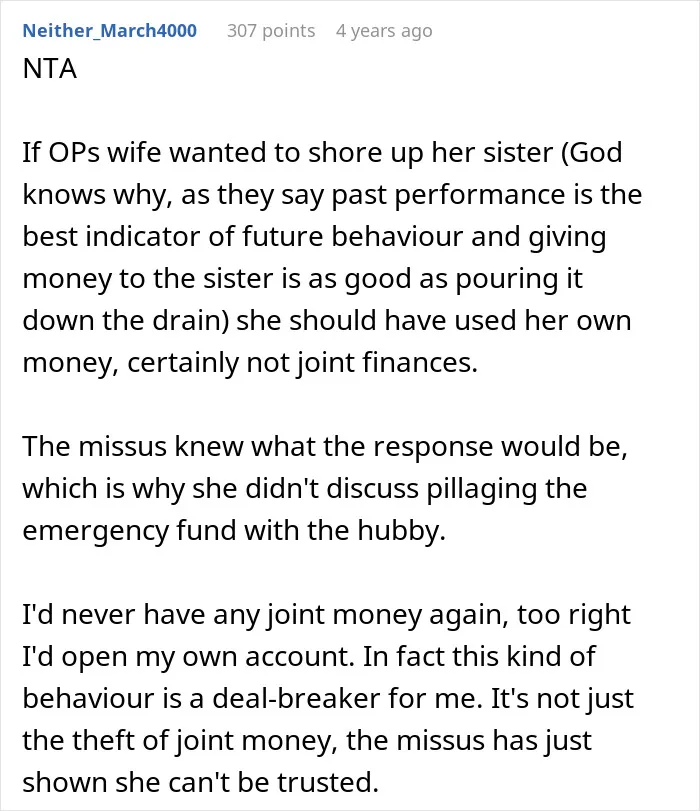Open Neither_March4000's user profile
Viewport: 700px width, 811px height.
coord(110,31)
